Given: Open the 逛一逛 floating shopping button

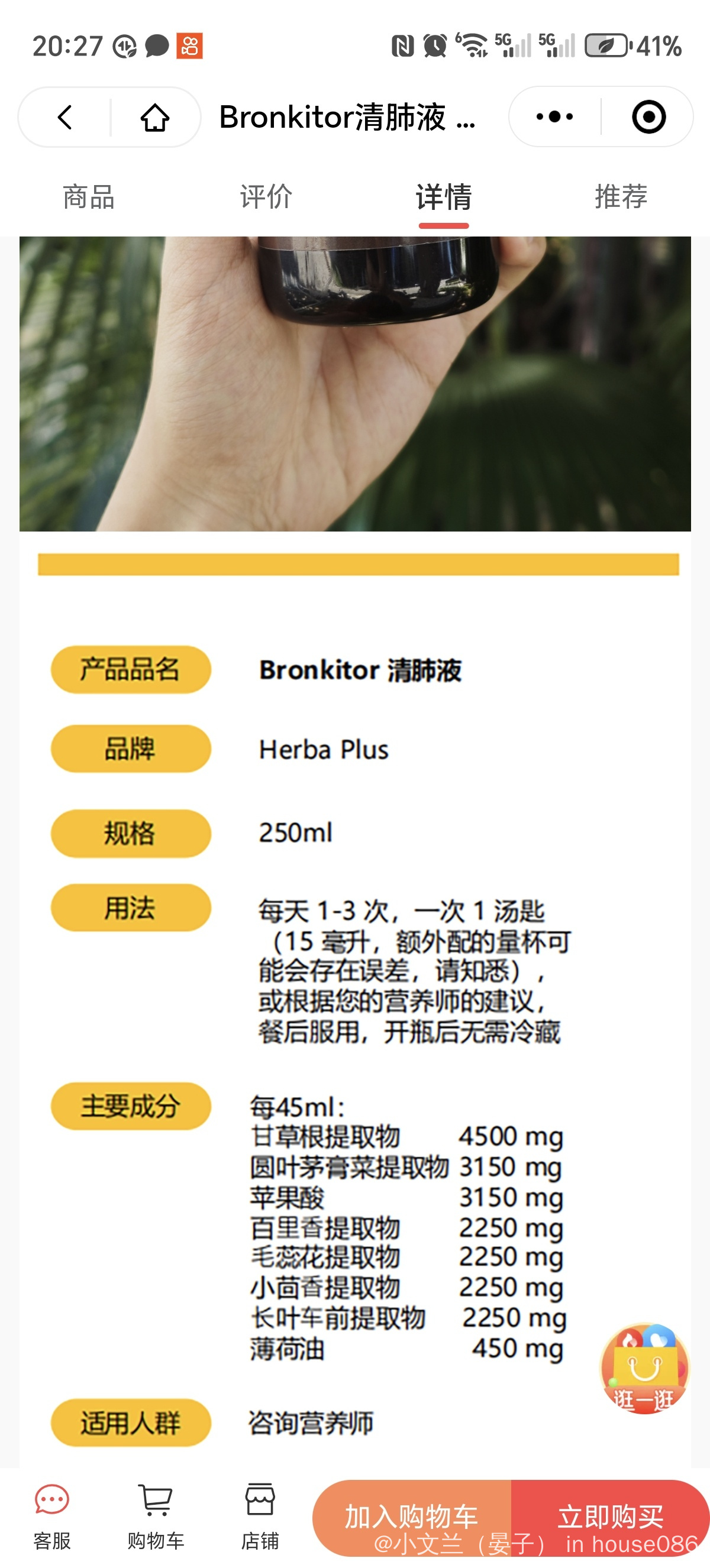Looking at the screenshot, I should [644, 1368].
